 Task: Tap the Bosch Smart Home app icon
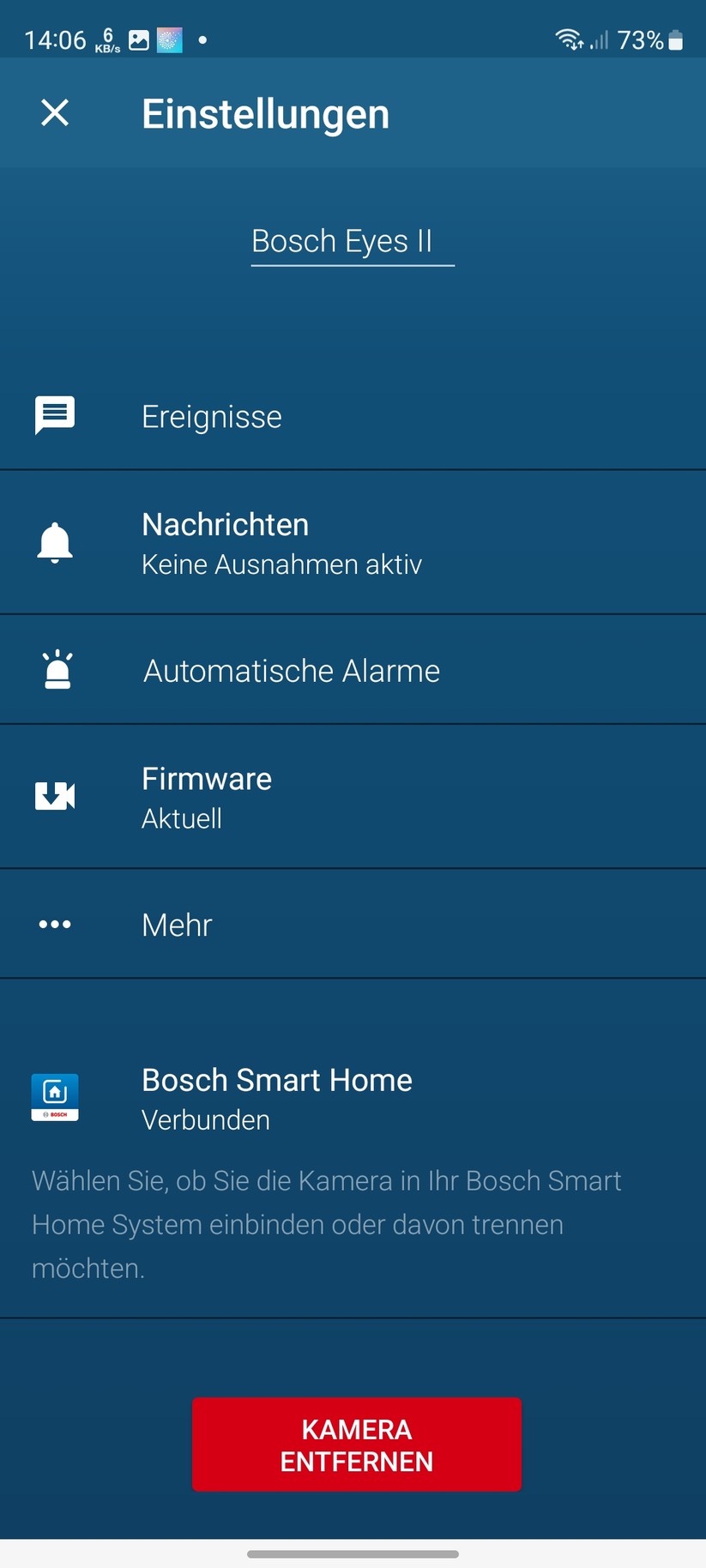55,1097
